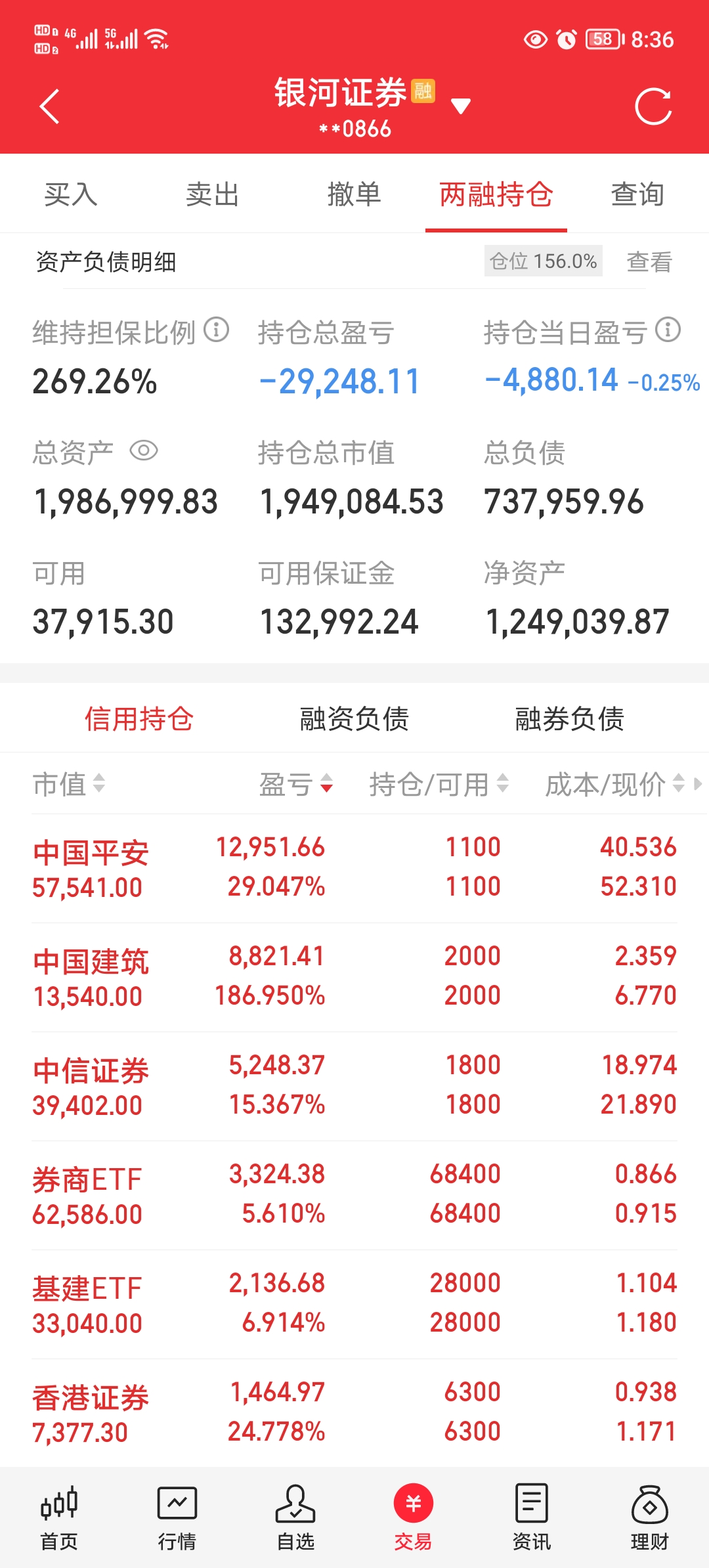Toggle visibility of 总资产 amount
709x1568 pixels.
[144, 451]
